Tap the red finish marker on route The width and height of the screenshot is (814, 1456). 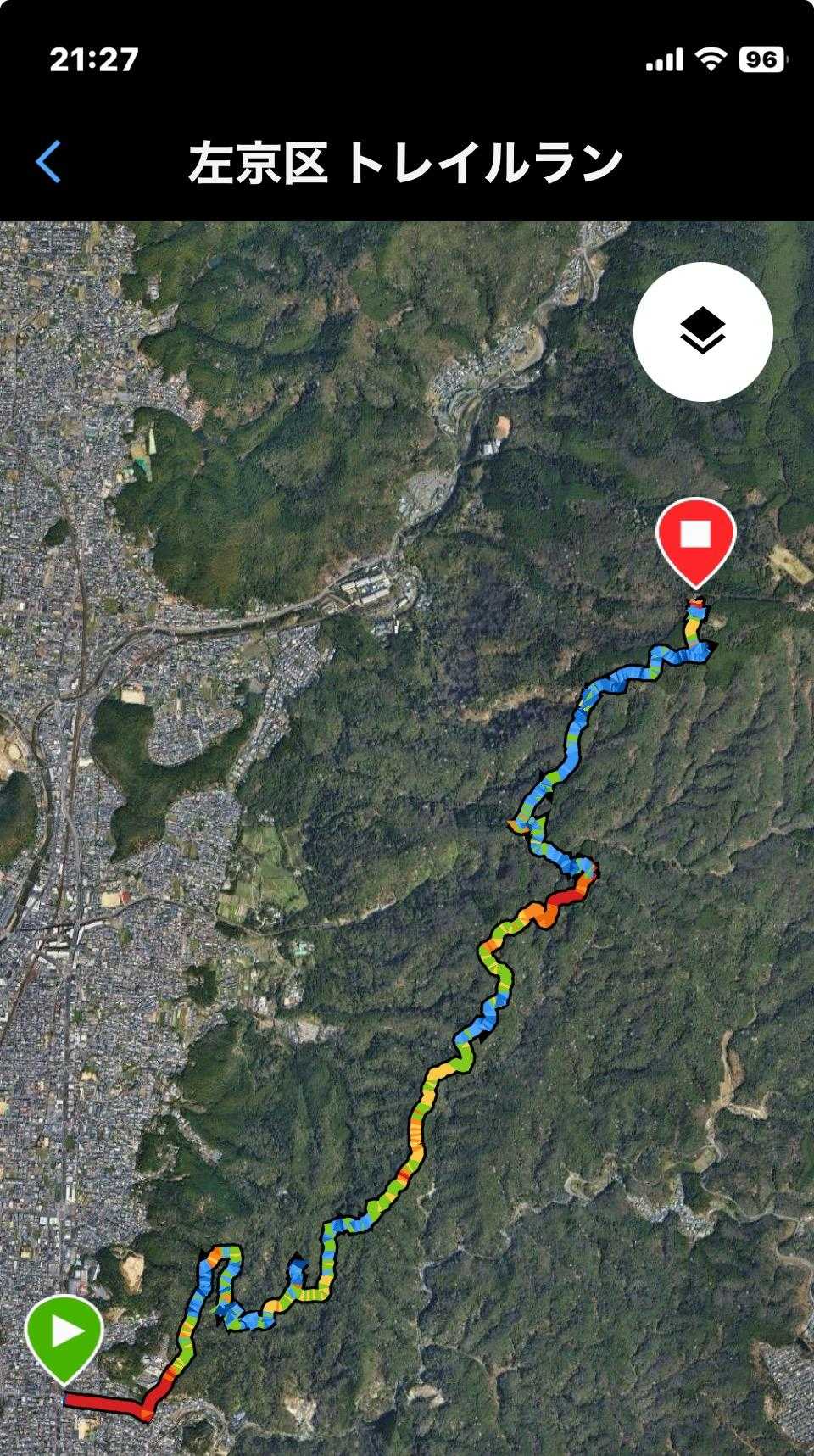pos(695,537)
